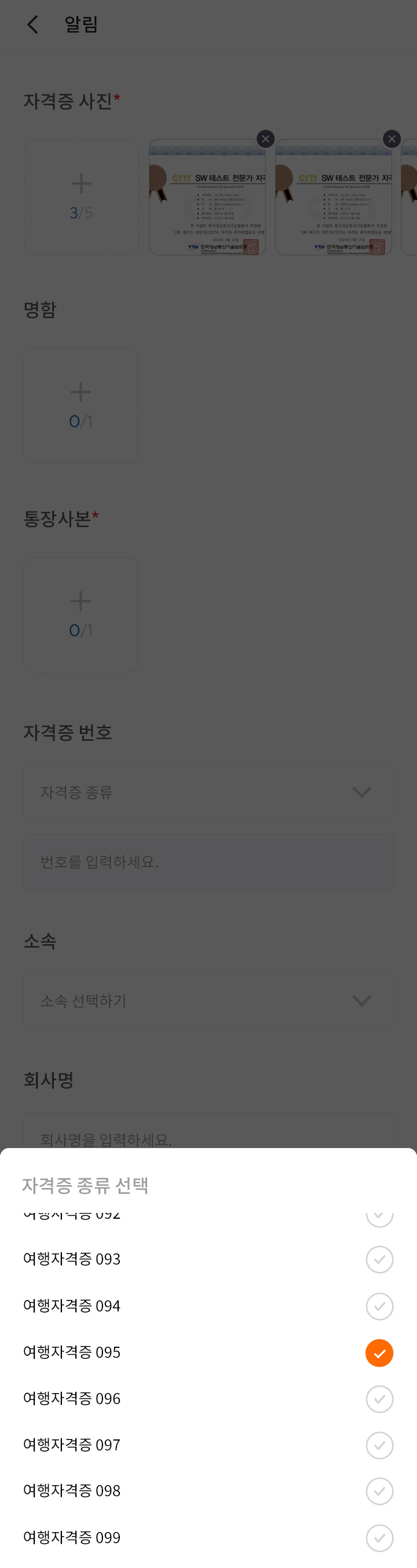Select 여행자격증 094 option

(x=207, y=1306)
